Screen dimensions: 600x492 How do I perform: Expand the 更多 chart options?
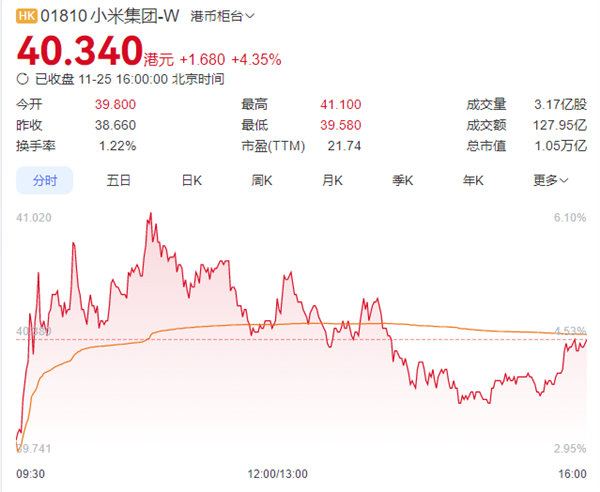(x=551, y=181)
